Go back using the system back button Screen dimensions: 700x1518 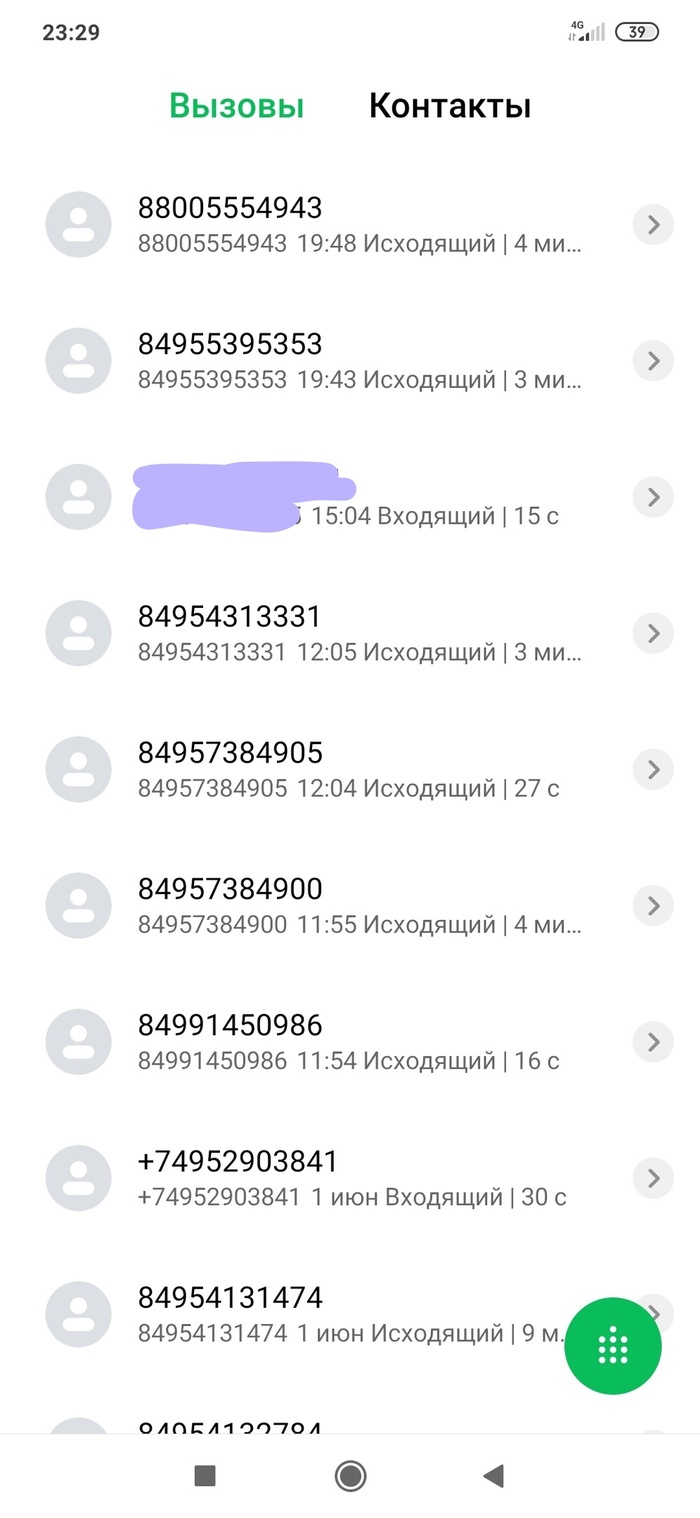click(492, 1476)
